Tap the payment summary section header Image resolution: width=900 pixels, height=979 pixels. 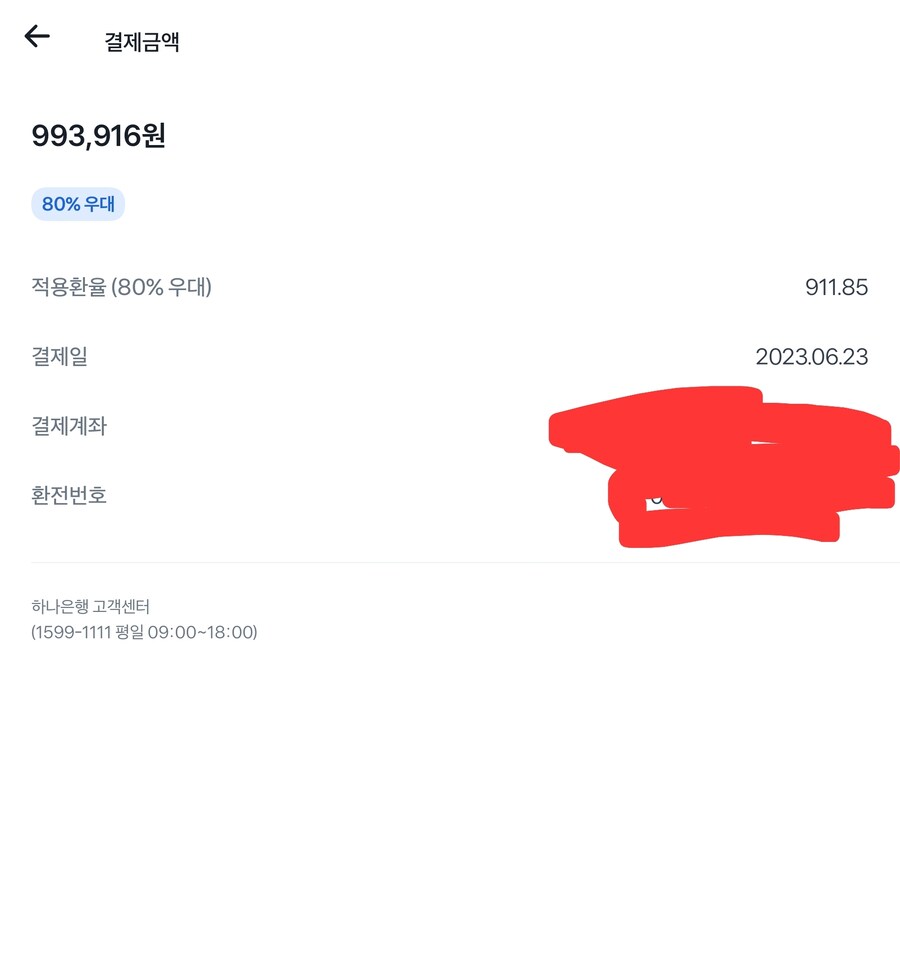pyautogui.click(x=140, y=40)
